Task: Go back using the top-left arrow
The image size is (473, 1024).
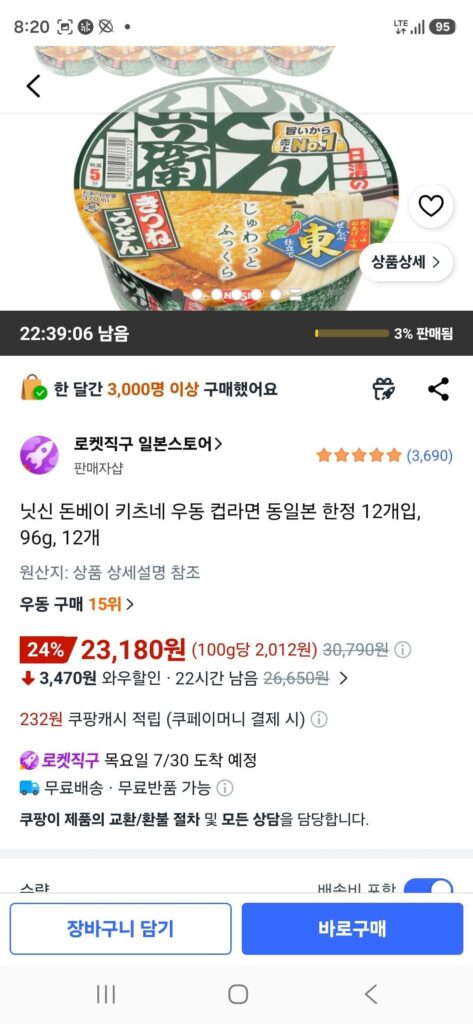Action: pyautogui.click(x=33, y=86)
